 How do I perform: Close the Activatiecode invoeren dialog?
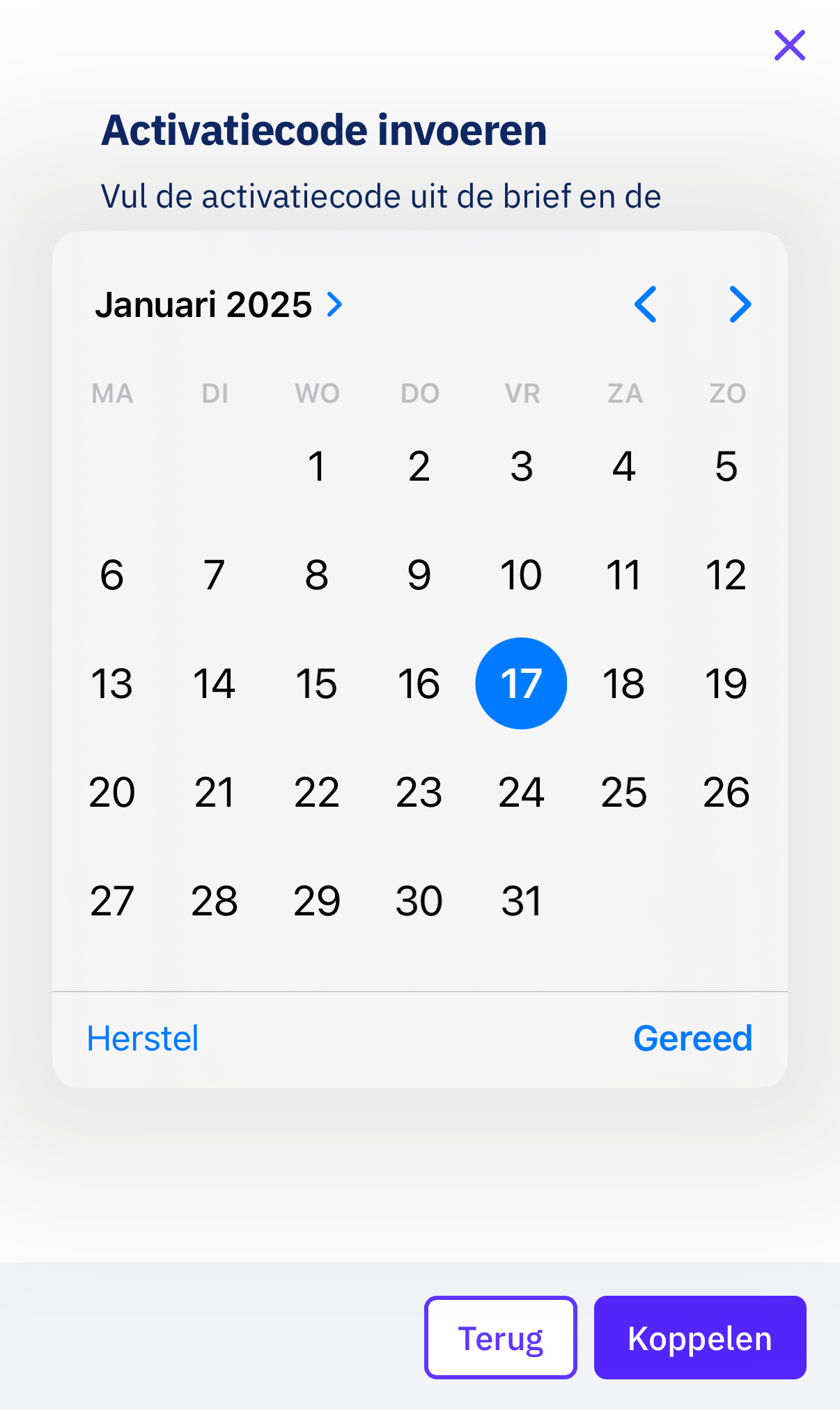coord(789,46)
